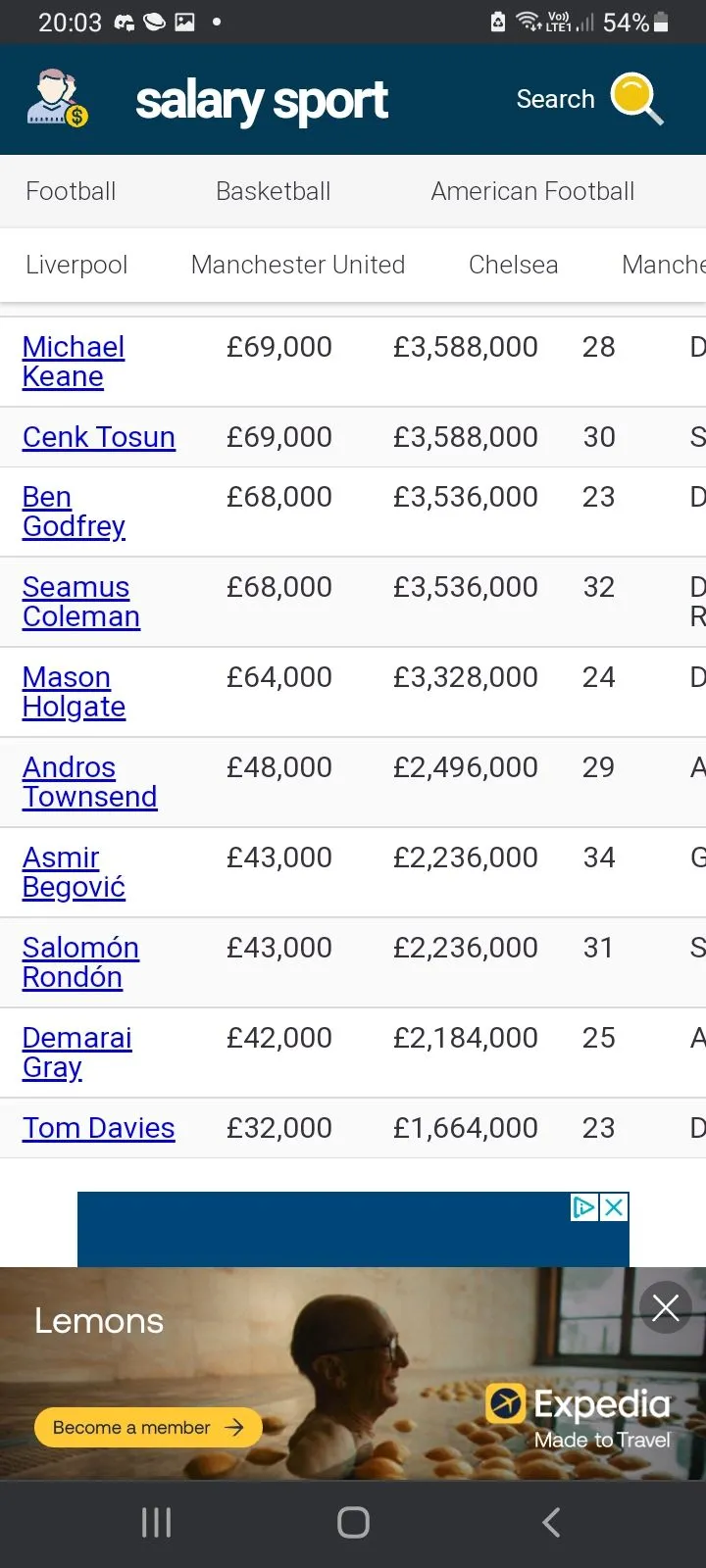
Task: Open the Football section
Action: tap(71, 191)
